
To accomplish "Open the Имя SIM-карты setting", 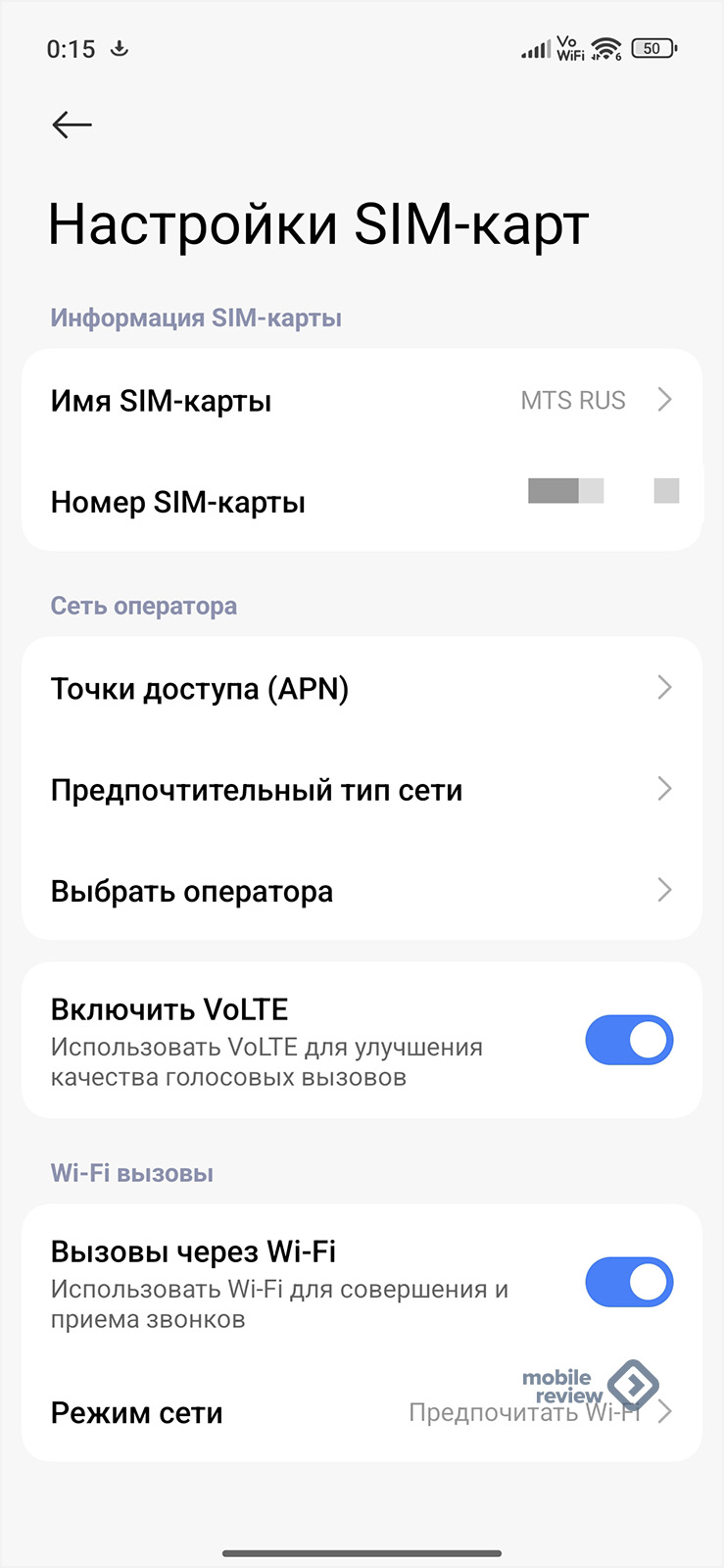I will click(x=362, y=401).
